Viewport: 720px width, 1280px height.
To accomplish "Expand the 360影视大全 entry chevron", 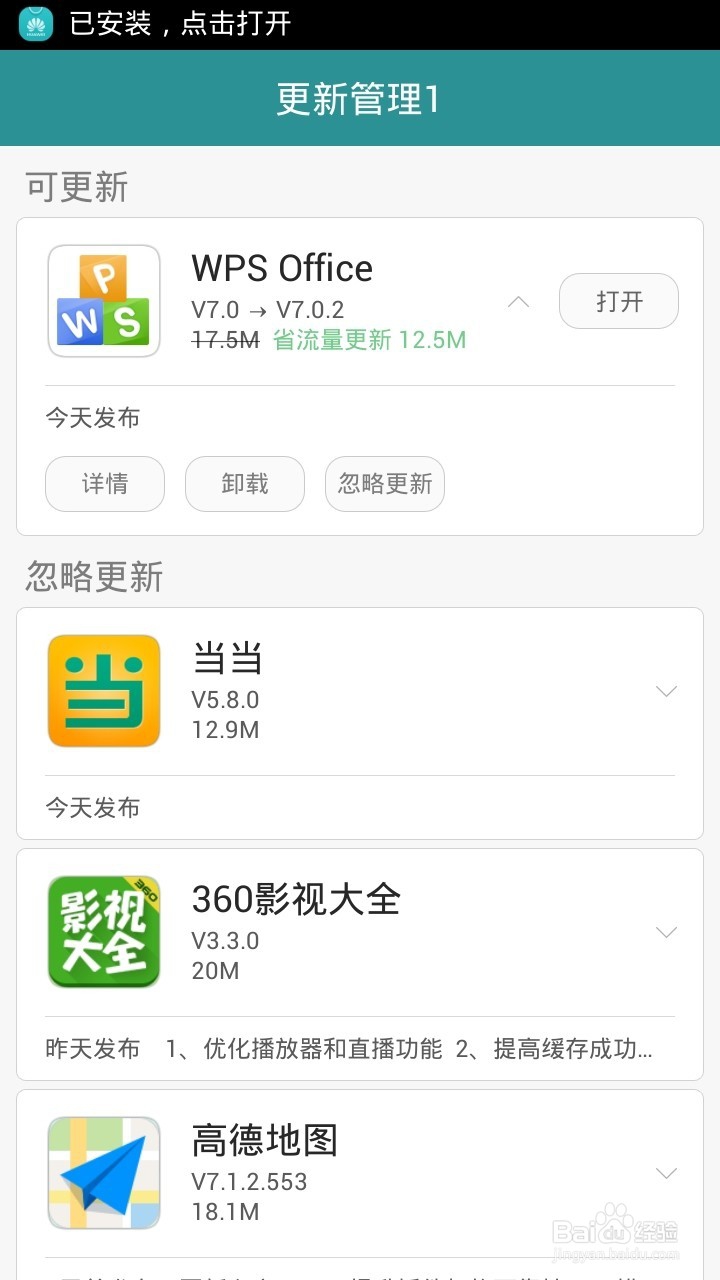I will point(666,932).
